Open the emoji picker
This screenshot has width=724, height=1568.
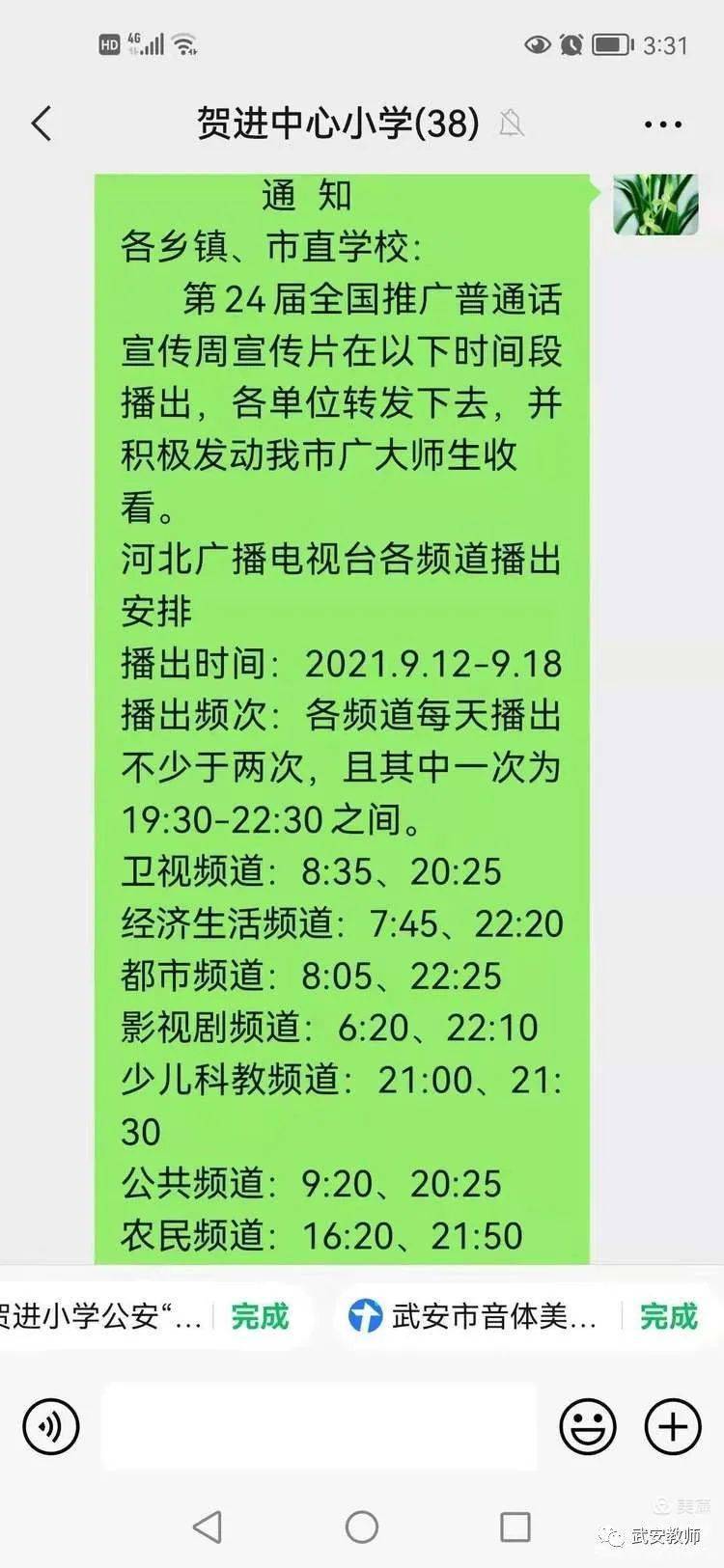click(588, 1426)
